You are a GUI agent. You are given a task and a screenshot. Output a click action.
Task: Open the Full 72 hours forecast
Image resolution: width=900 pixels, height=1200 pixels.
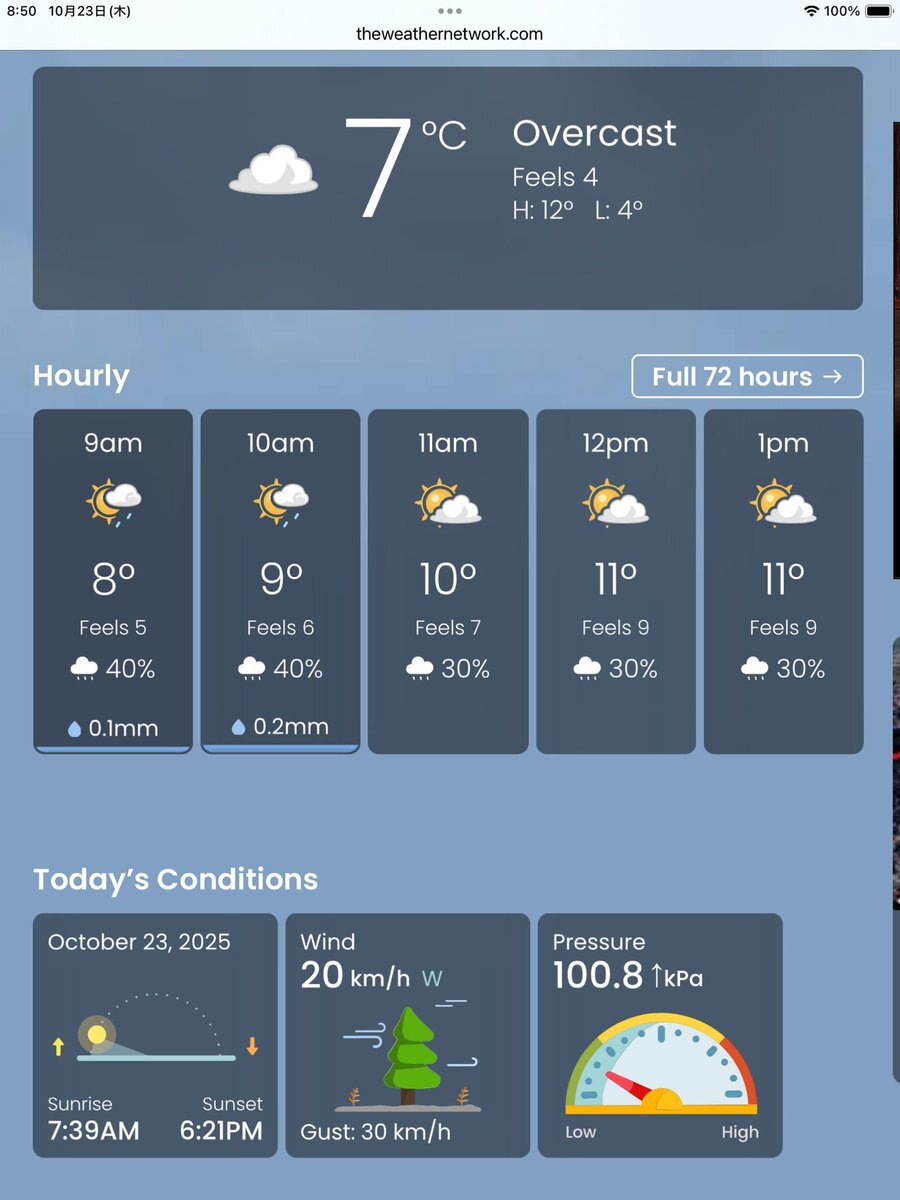tap(747, 377)
